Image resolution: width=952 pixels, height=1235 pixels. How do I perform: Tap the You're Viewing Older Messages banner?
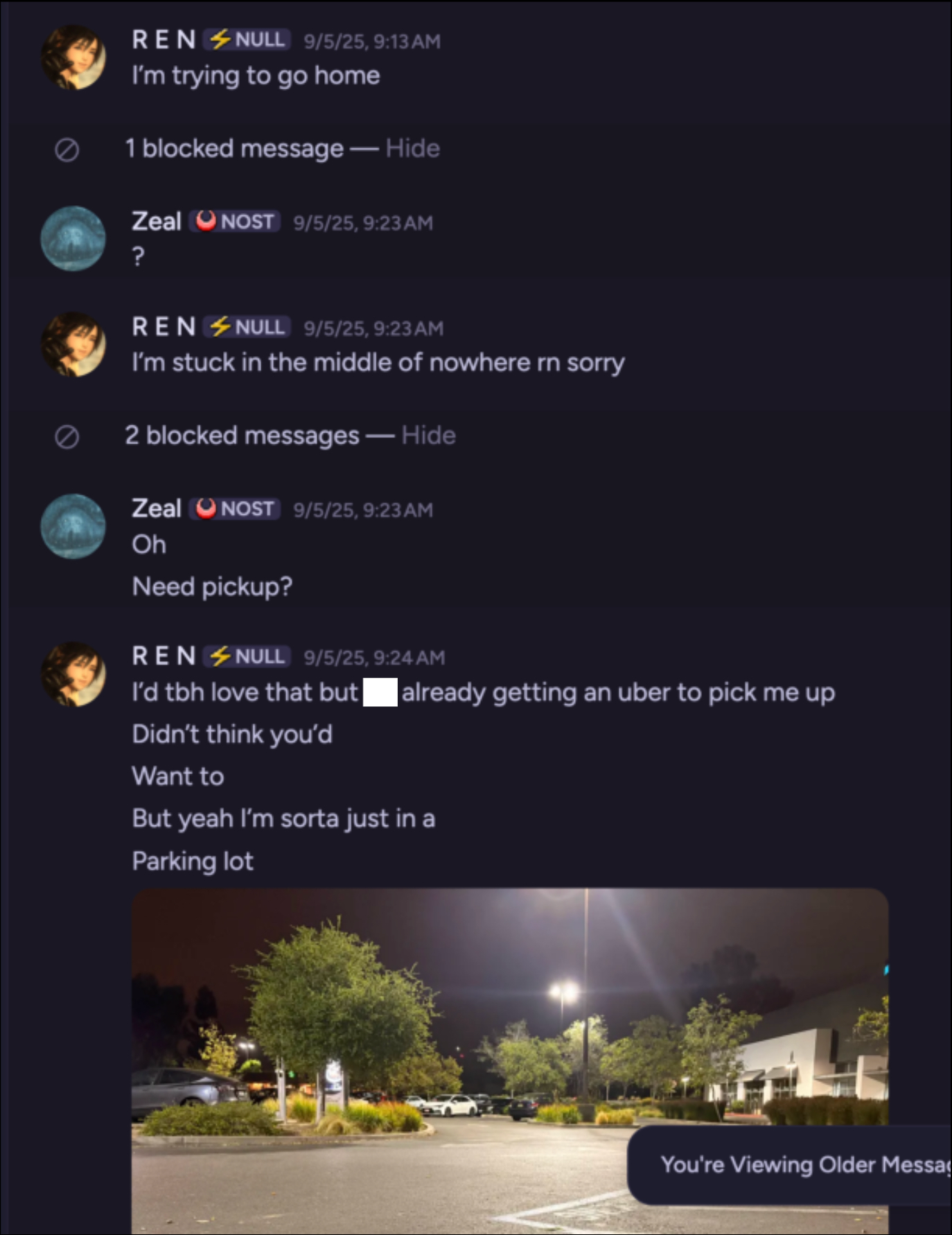797,1165
